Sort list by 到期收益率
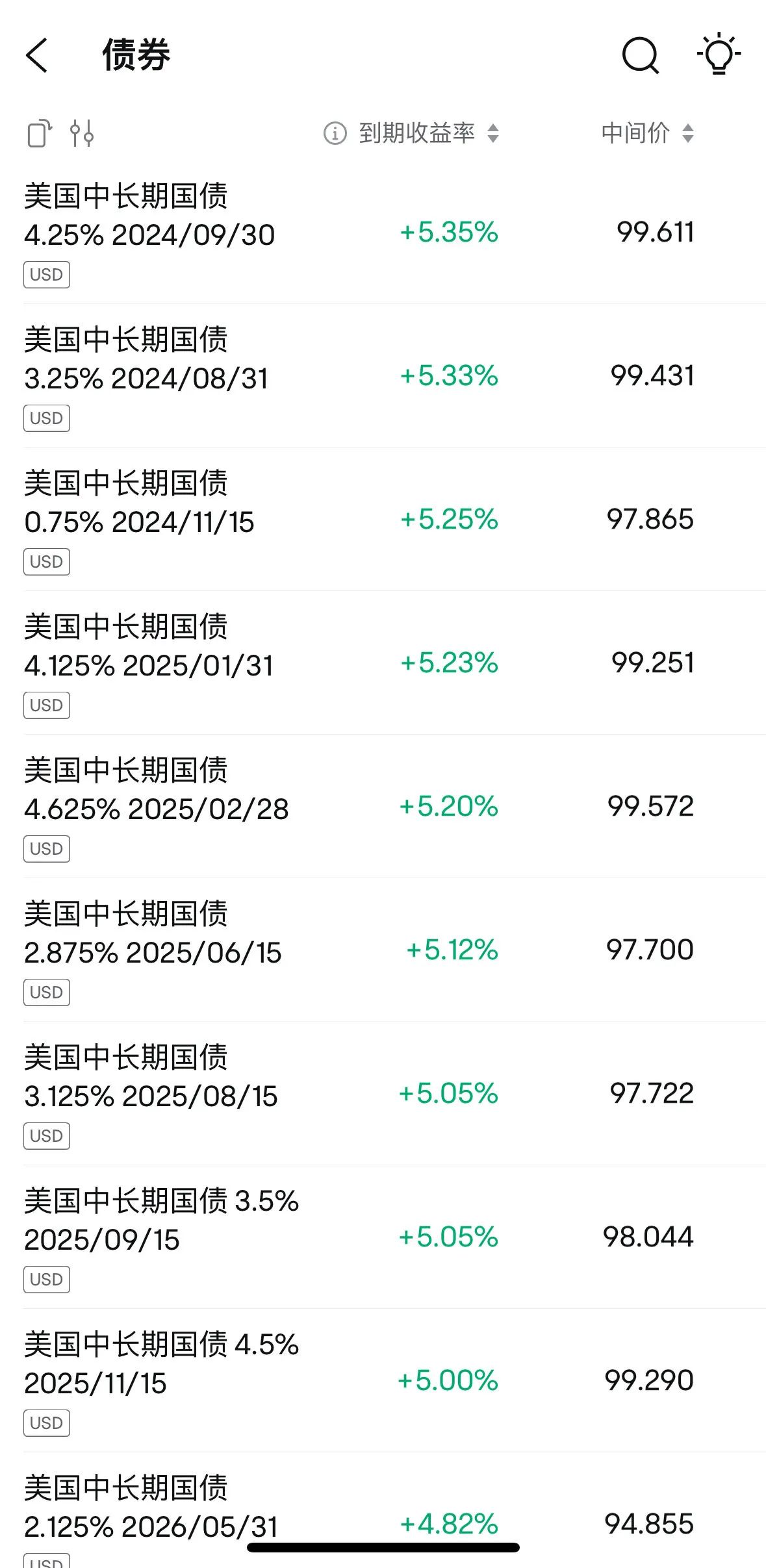766x1568 pixels. click(429, 133)
